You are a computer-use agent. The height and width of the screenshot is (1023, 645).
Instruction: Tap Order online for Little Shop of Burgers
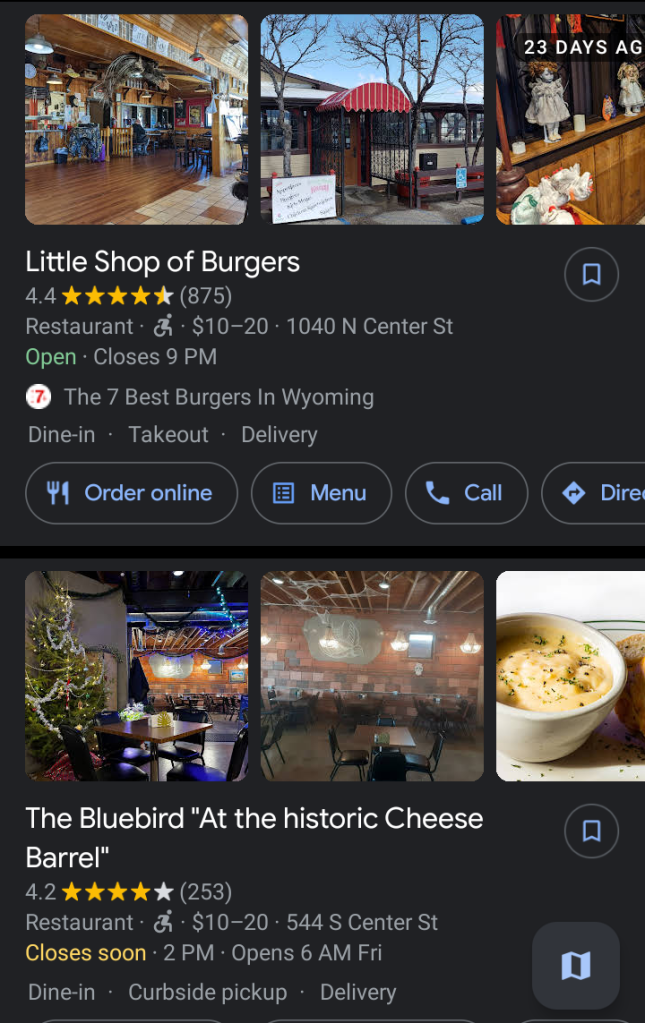tap(131, 493)
